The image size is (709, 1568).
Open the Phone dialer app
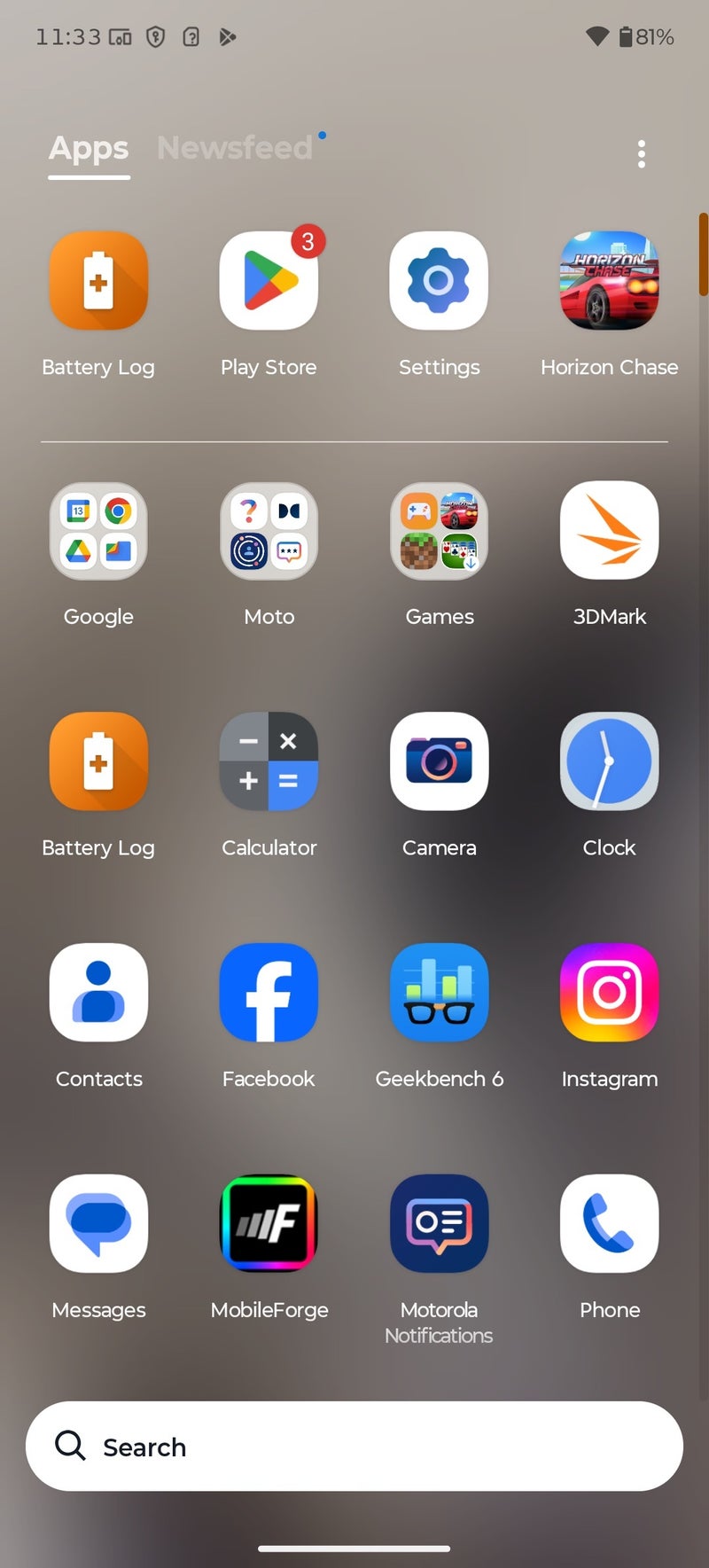point(609,1224)
